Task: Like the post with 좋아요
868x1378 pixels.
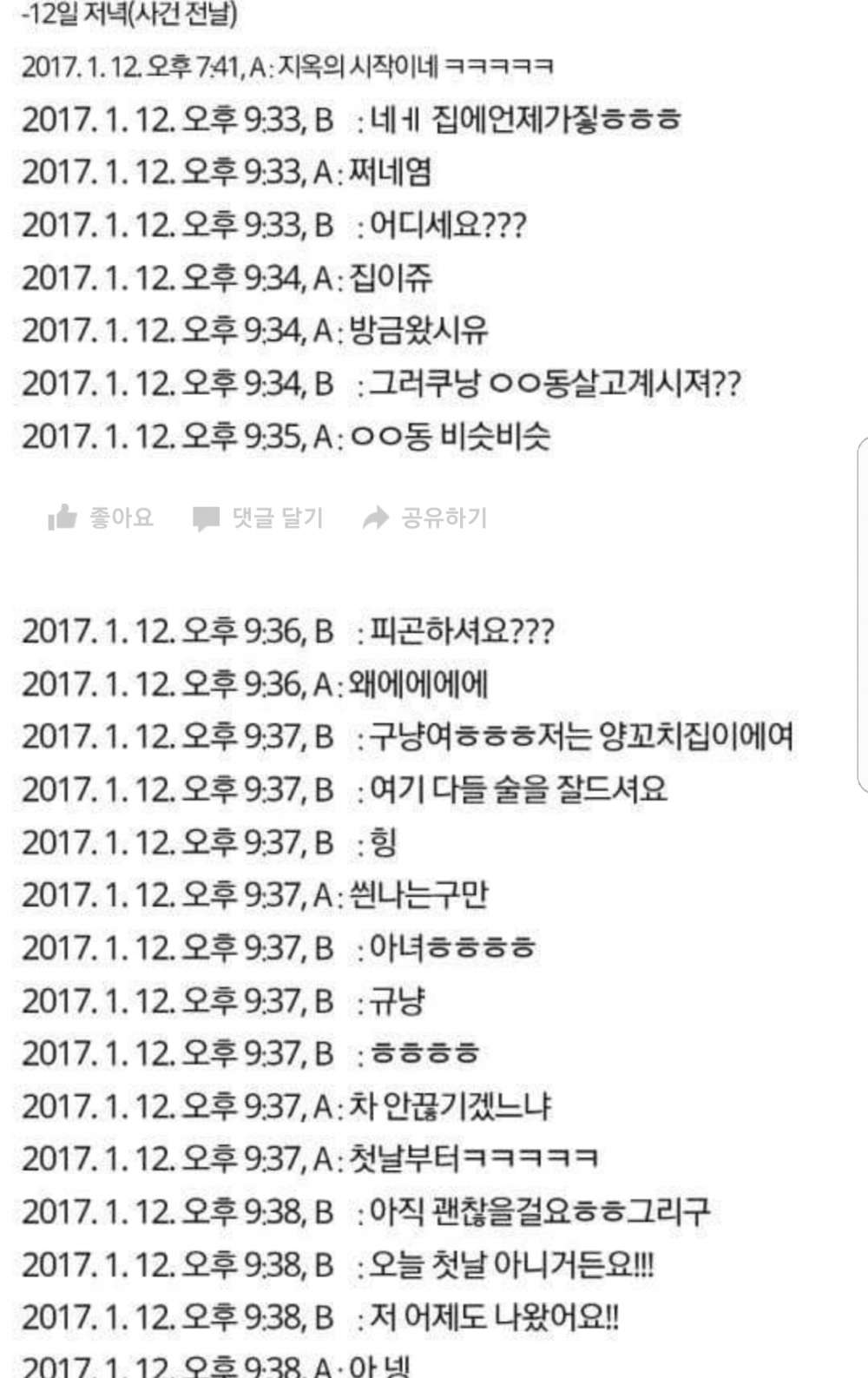Action: click(101, 518)
